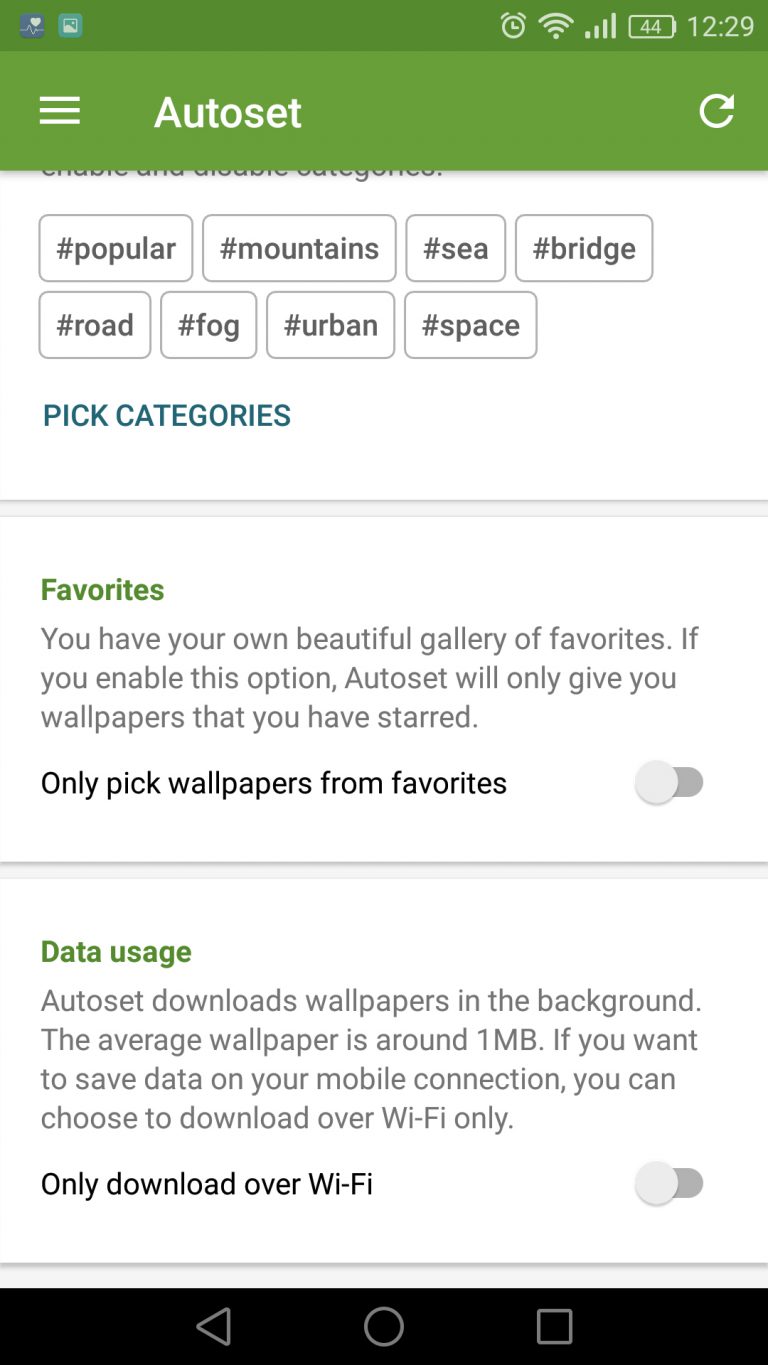This screenshot has width=768, height=1365.
Task: Tap the refresh icon in app bar
Action: coord(716,111)
